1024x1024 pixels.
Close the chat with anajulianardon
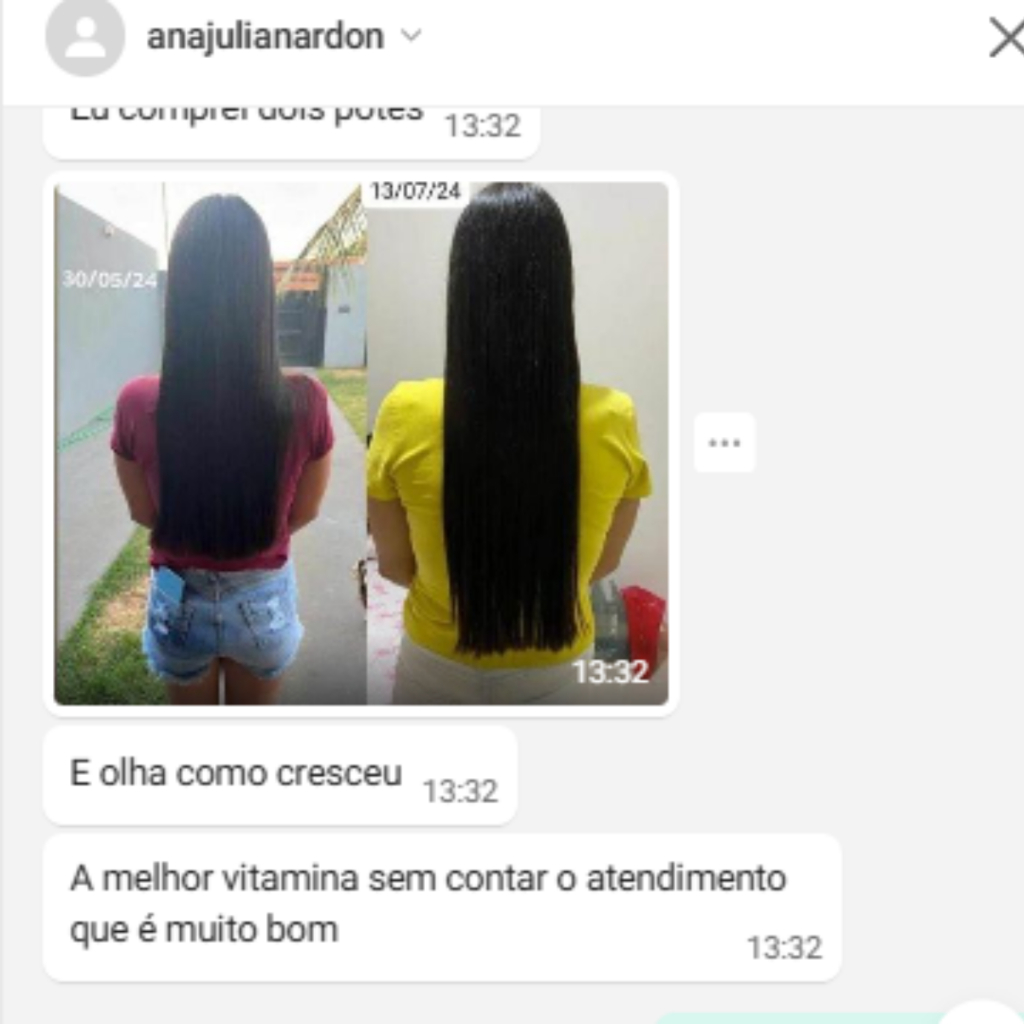[x=1006, y=37]
